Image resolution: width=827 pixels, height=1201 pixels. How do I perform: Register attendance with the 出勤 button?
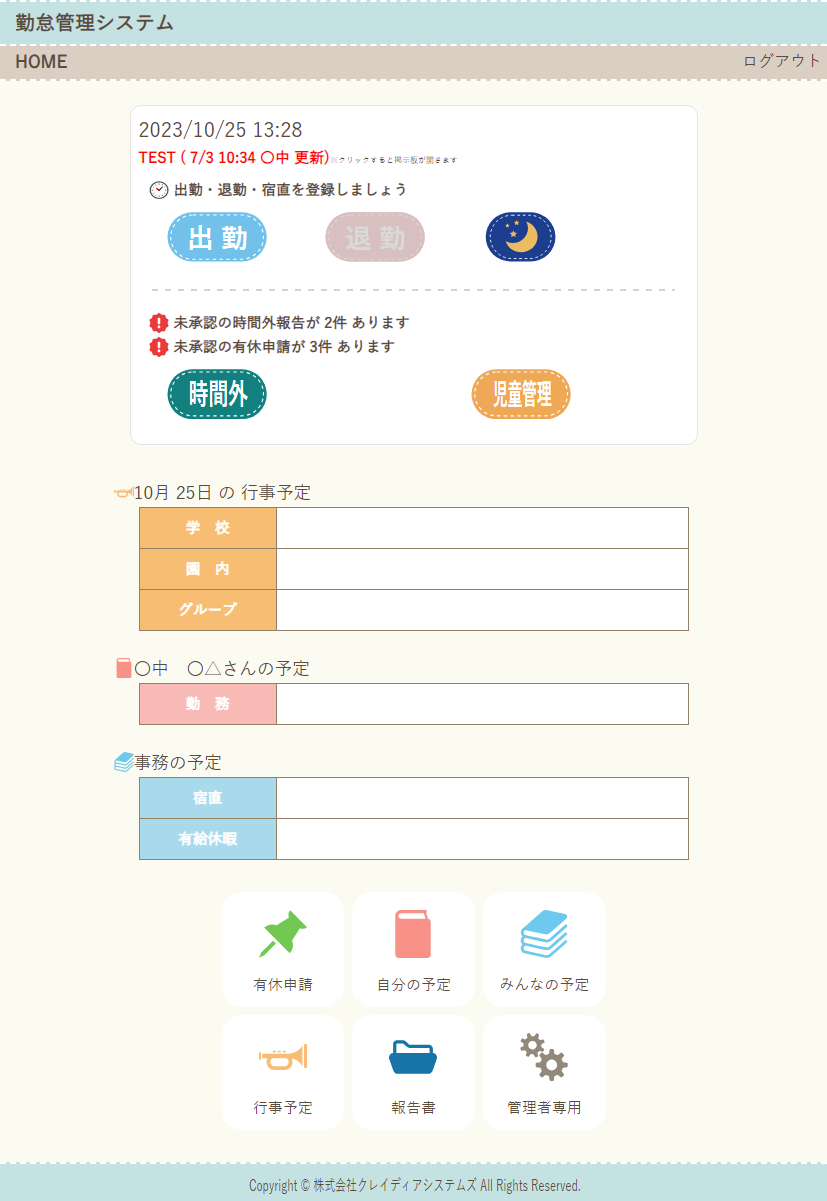point(217,238)
